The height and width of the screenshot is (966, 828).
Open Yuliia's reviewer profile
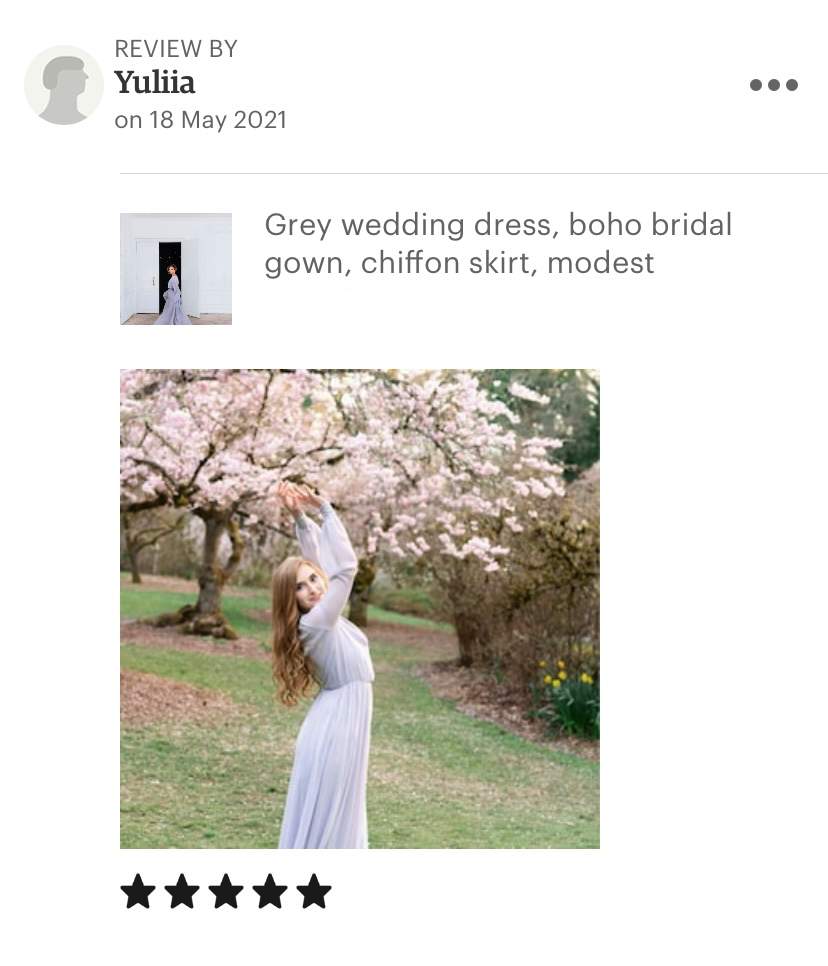tap(155, 82)
